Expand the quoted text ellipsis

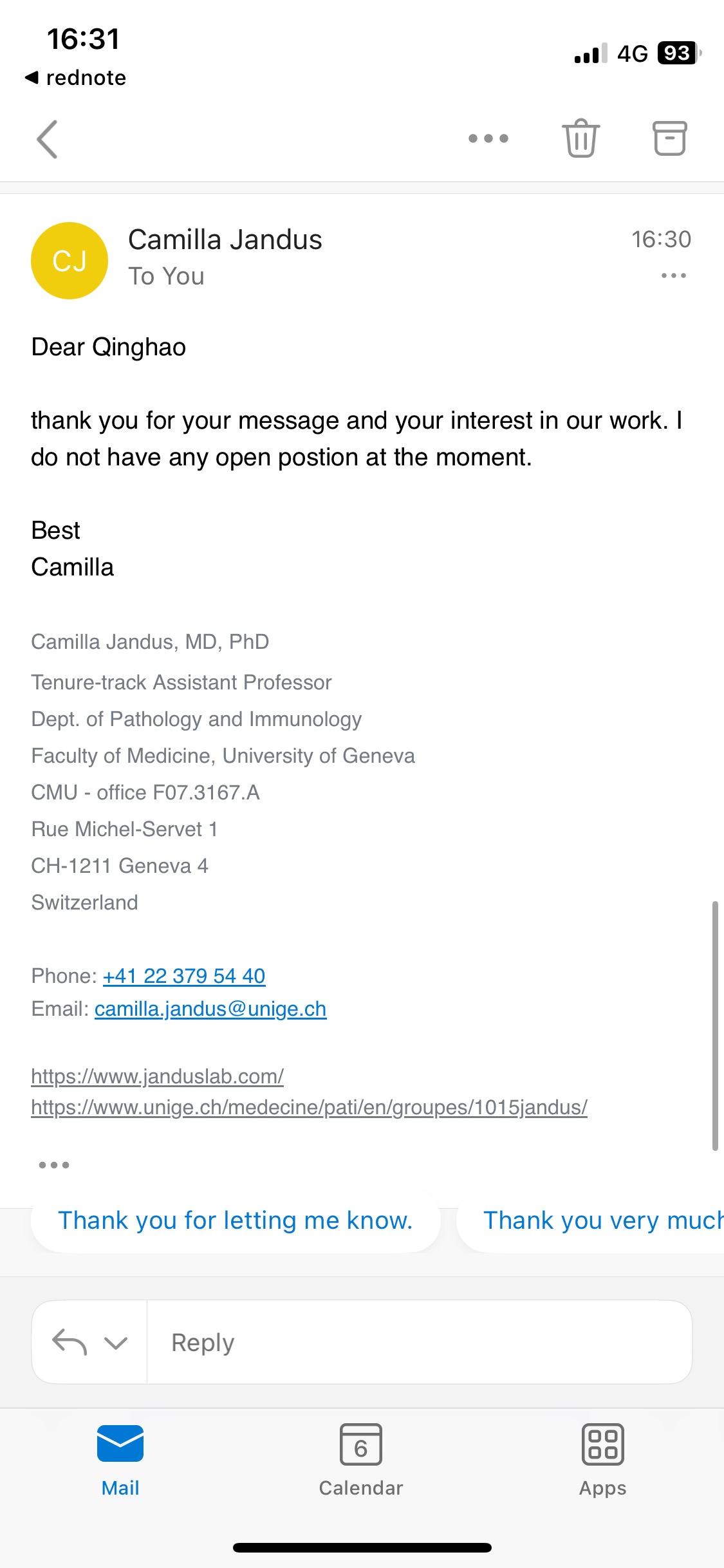coord(54,1165)
